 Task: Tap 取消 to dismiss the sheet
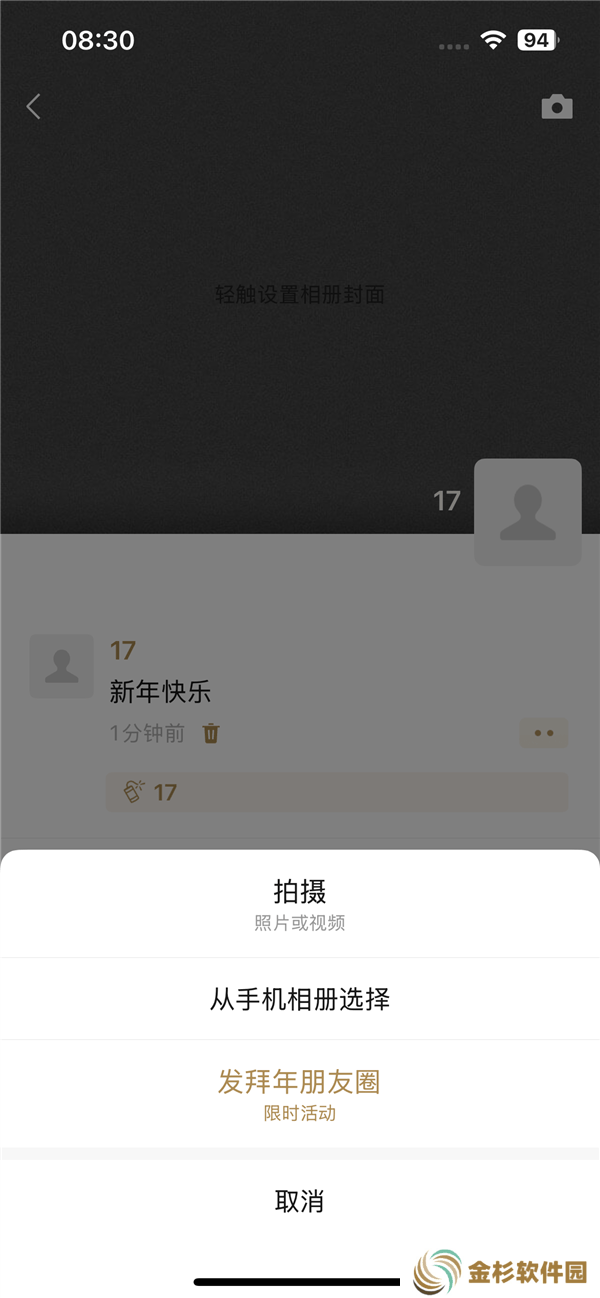pyautogui.click(x=300, y=1201)
